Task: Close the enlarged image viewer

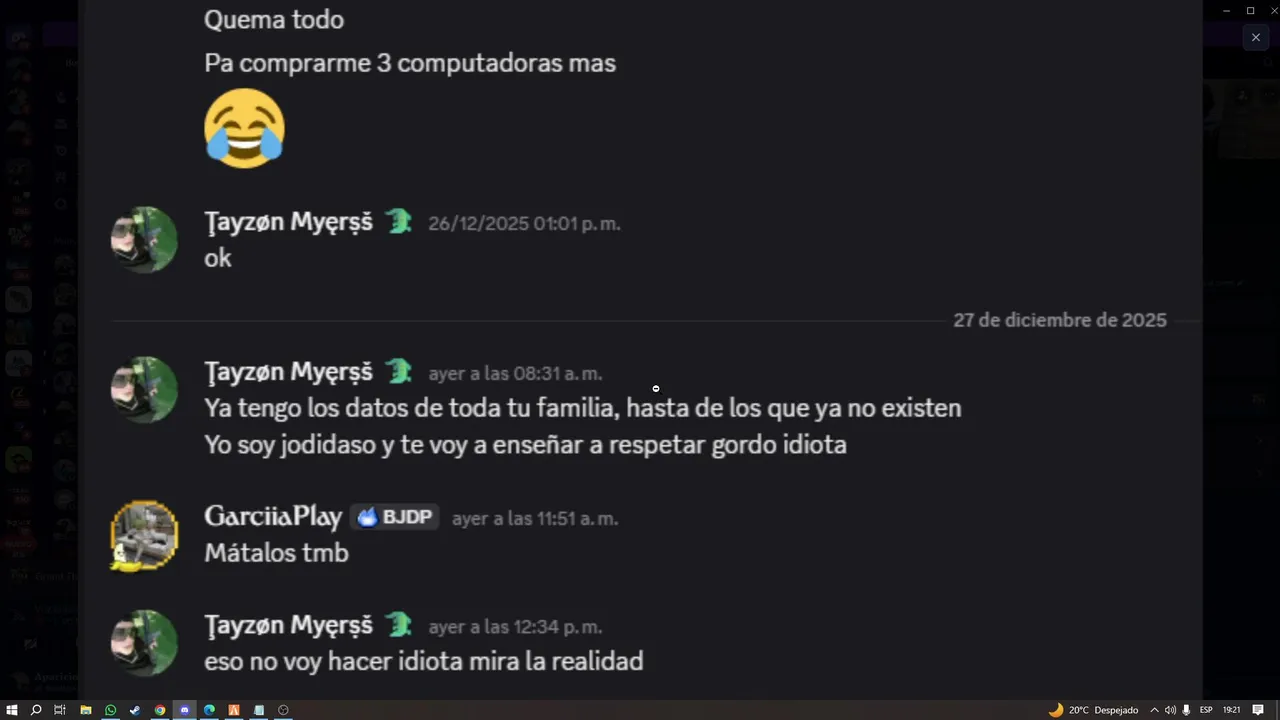Action: click(x=1255, y=38)
